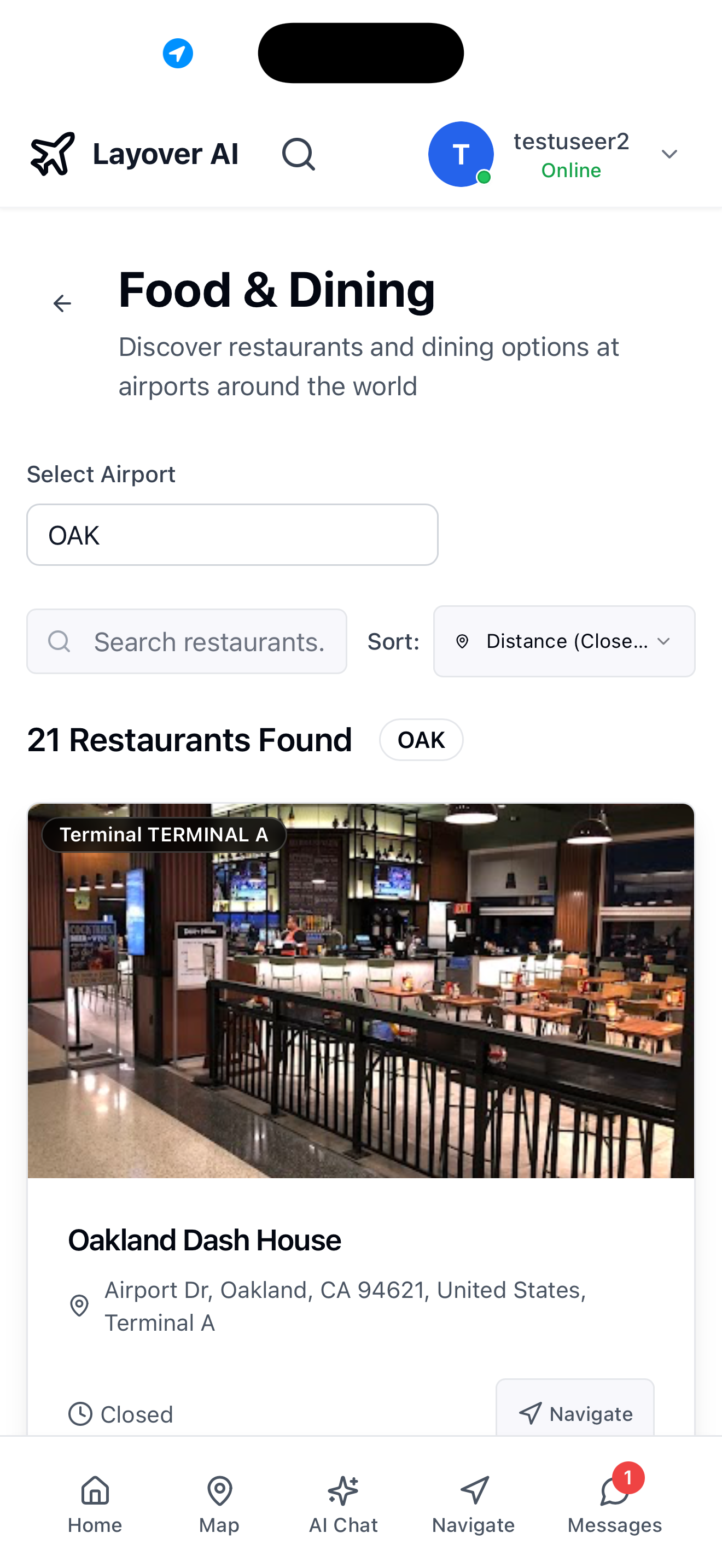Open the header search magnifier icon
Image resolution: width=722 pixels, height=1568 pixels.
(x=298, y=154)
